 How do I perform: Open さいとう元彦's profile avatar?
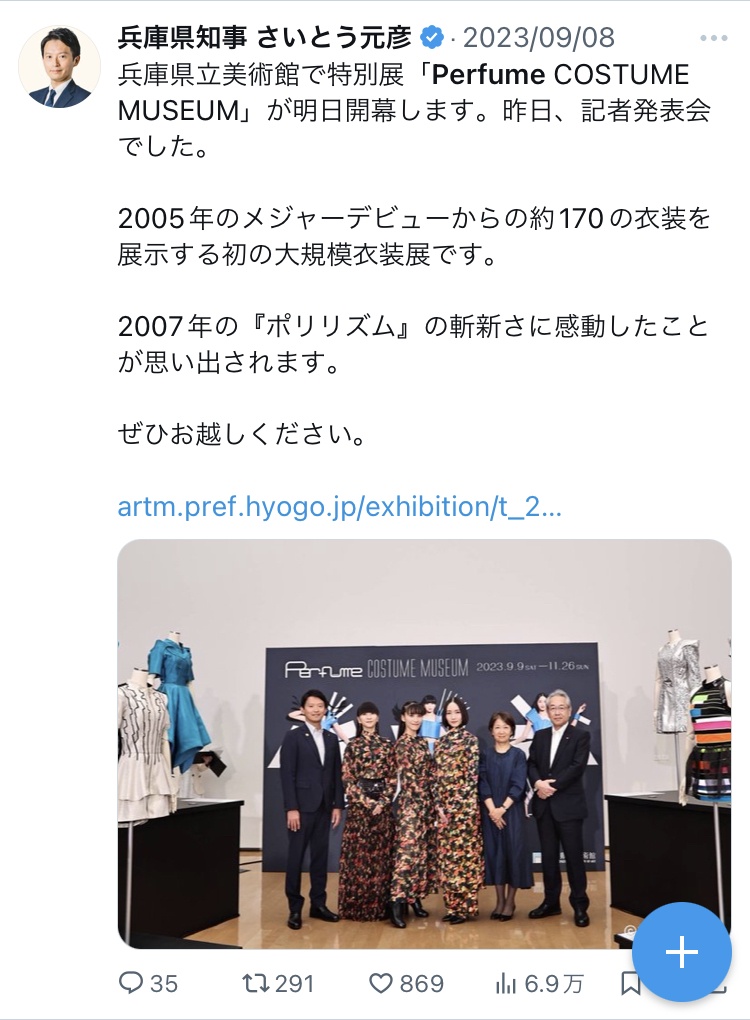click(x=60, y=68)
